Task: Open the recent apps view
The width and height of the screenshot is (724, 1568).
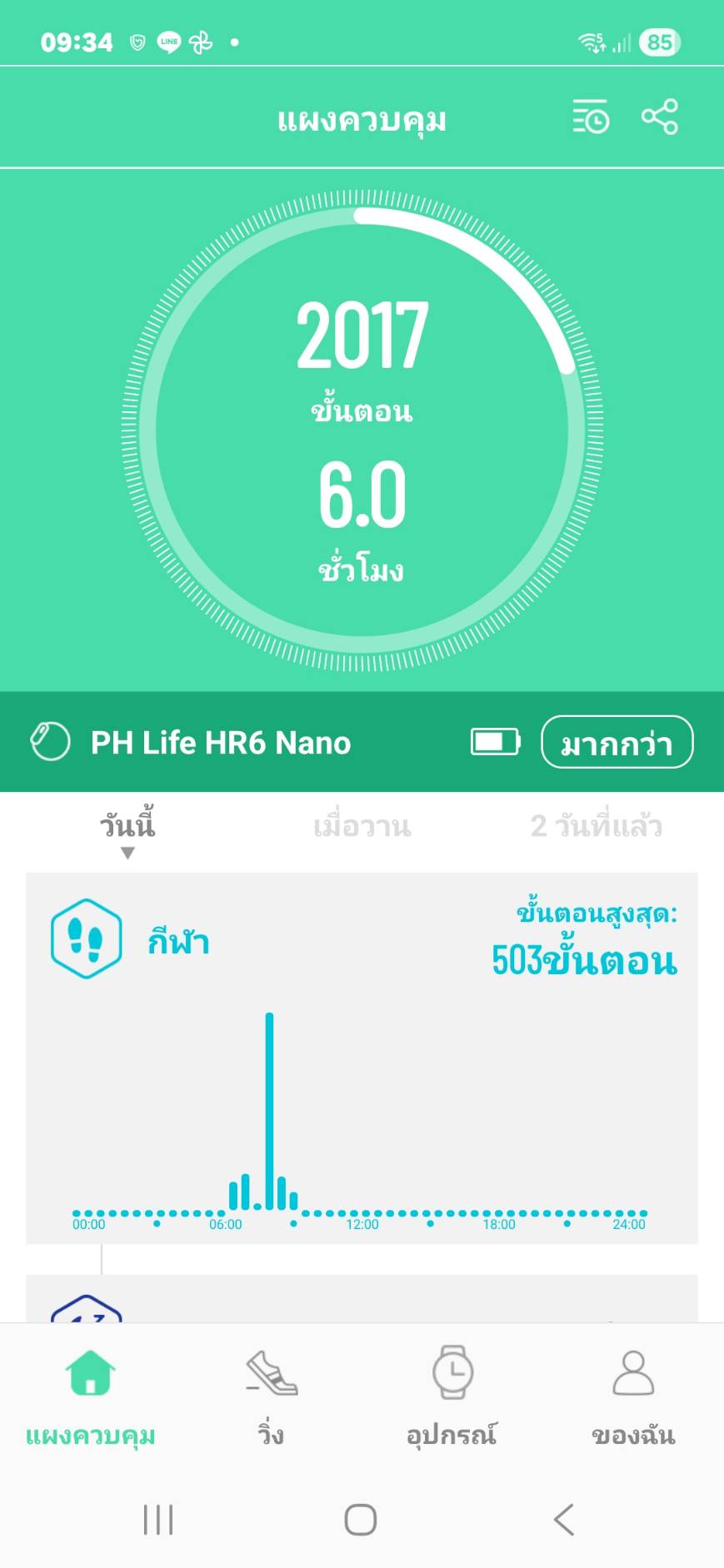Action: [x=158, y=1520]
